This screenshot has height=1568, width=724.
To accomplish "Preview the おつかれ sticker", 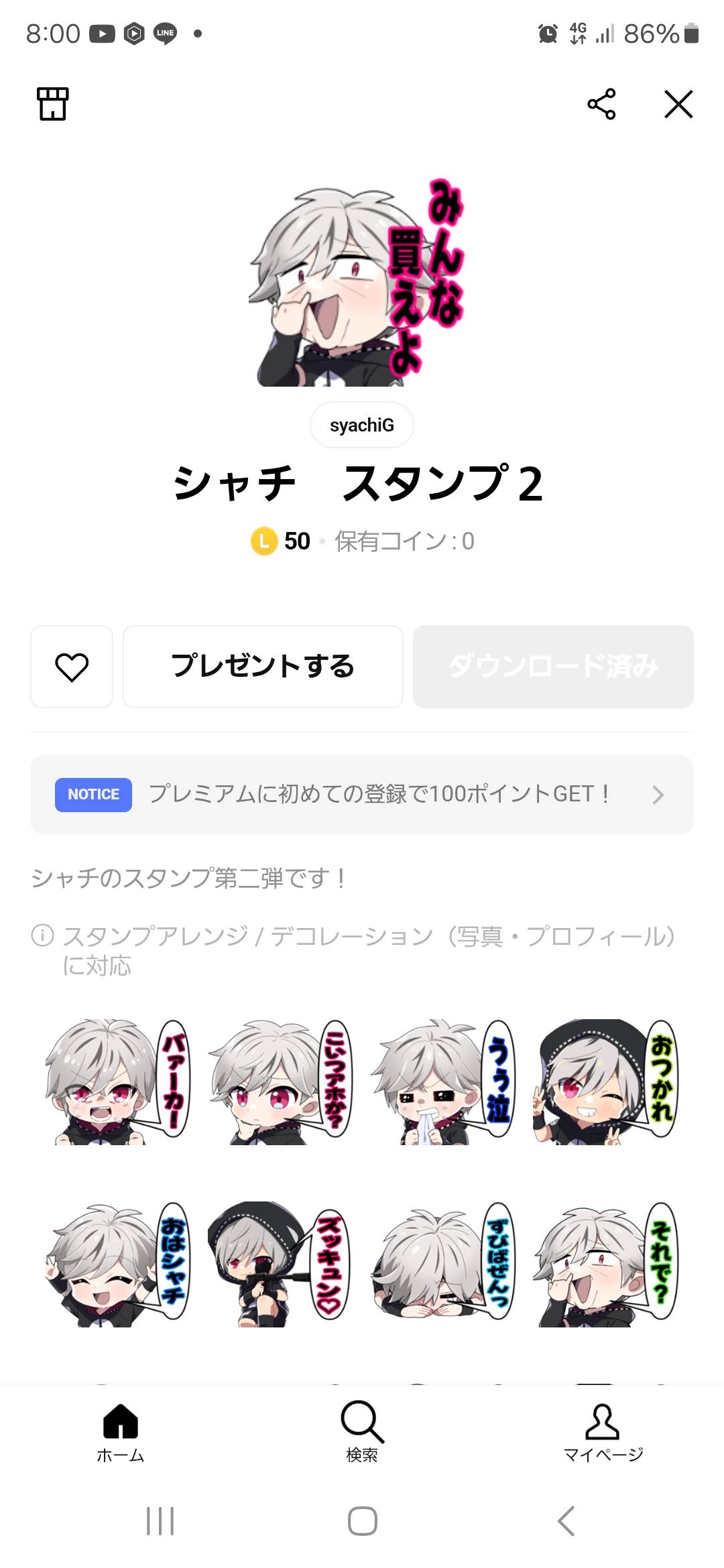I will pyautogui.click(x=605, y=1082).
